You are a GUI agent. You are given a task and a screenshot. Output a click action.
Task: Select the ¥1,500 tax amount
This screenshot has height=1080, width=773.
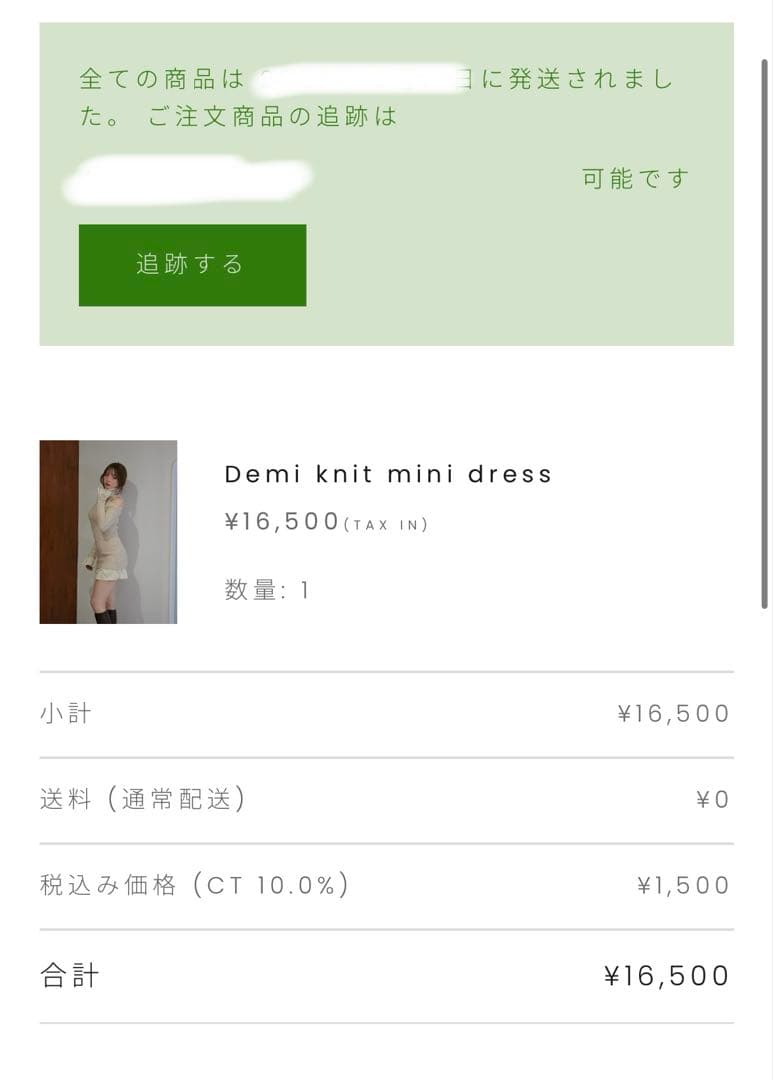click(683, 884)
